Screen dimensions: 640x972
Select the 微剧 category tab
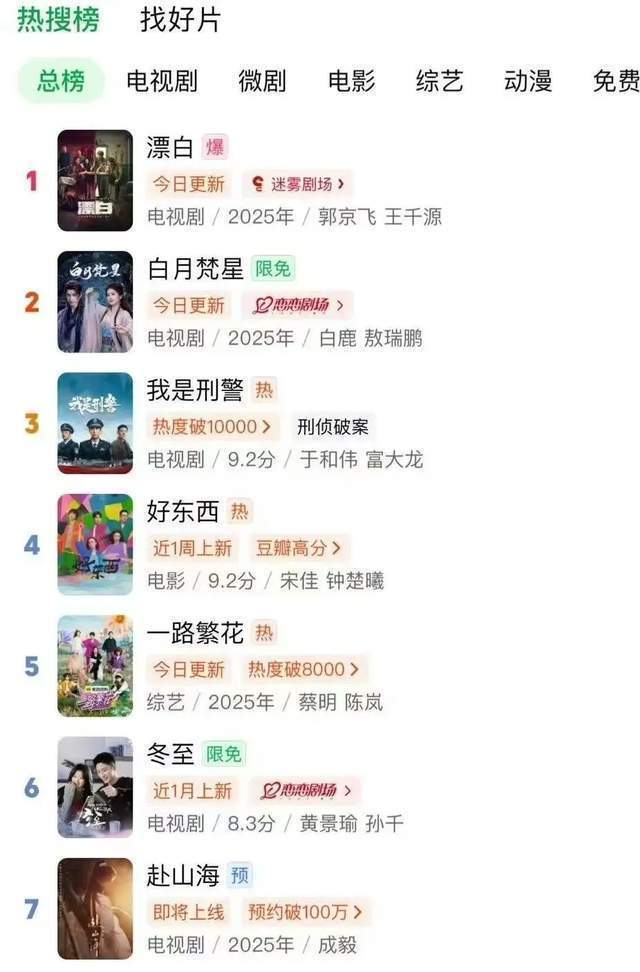tap(262, 81)
